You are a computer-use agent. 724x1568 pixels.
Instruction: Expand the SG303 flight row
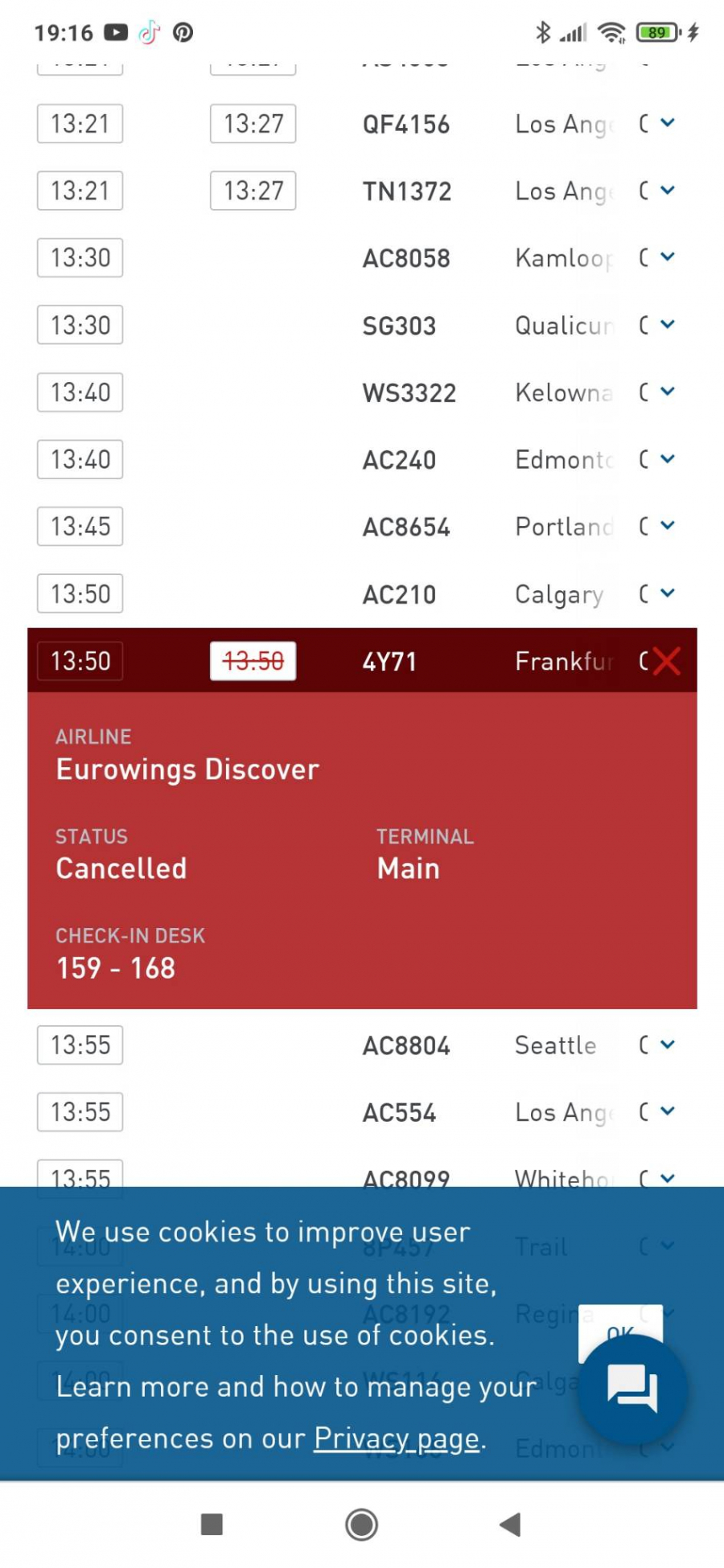[x=667, y=325]
